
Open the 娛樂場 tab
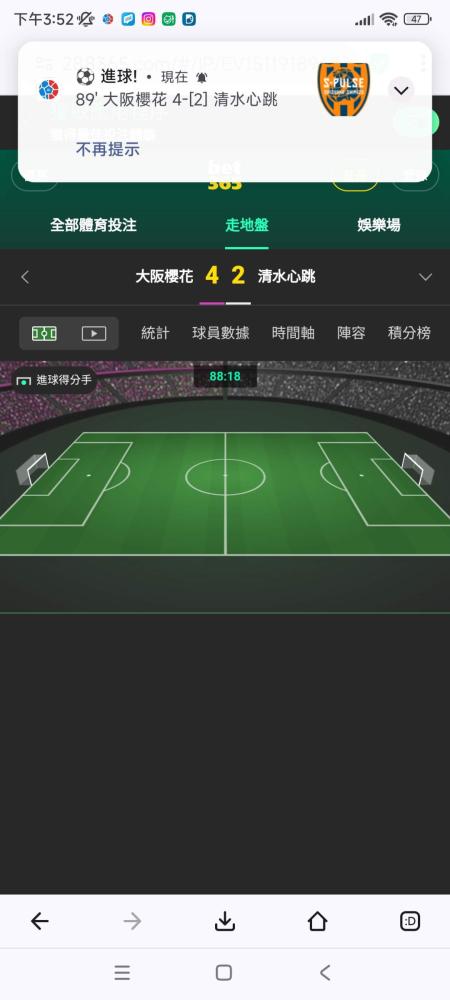coord(379,225)
